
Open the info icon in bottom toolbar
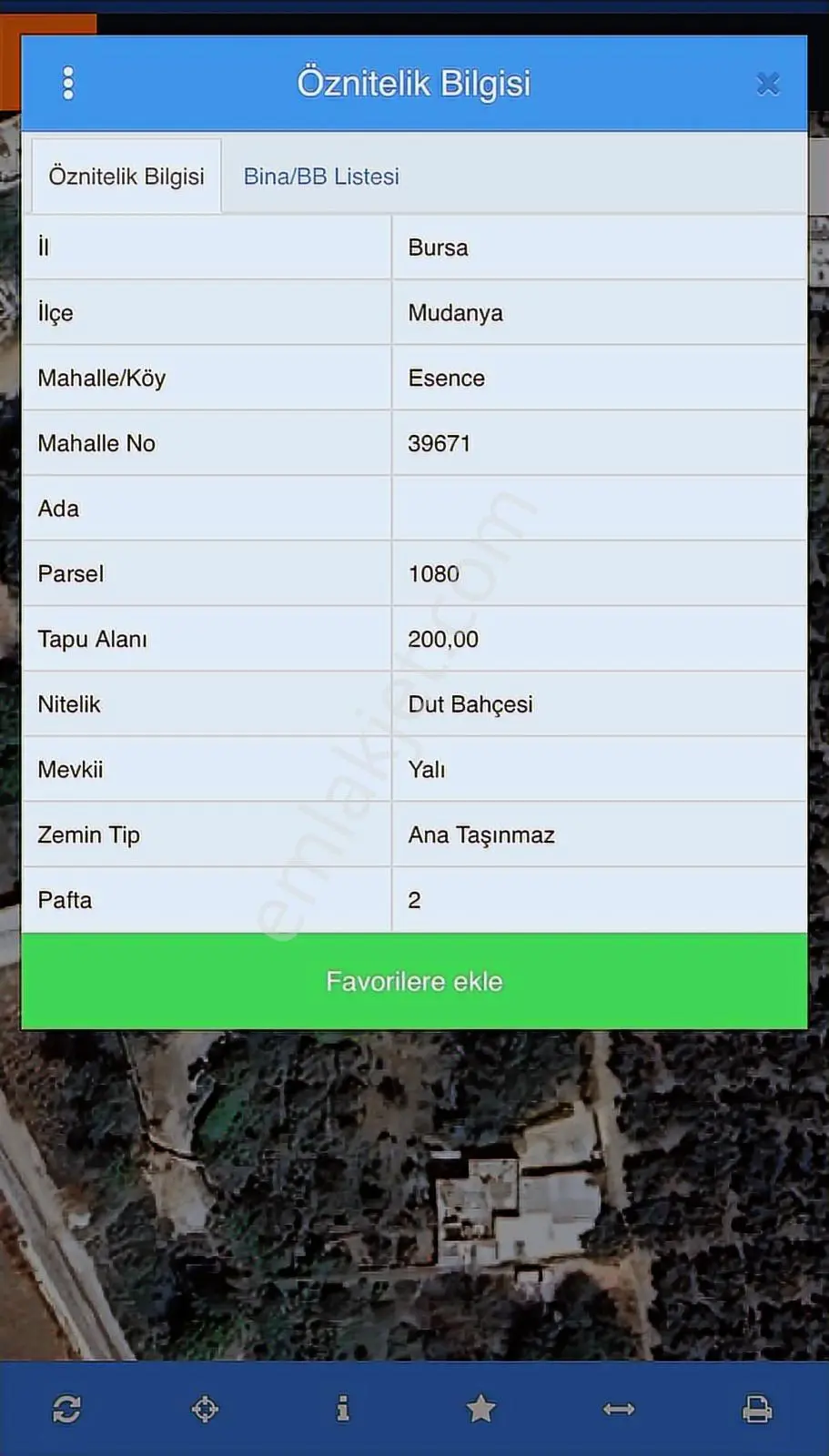(x=343, y=1409)
